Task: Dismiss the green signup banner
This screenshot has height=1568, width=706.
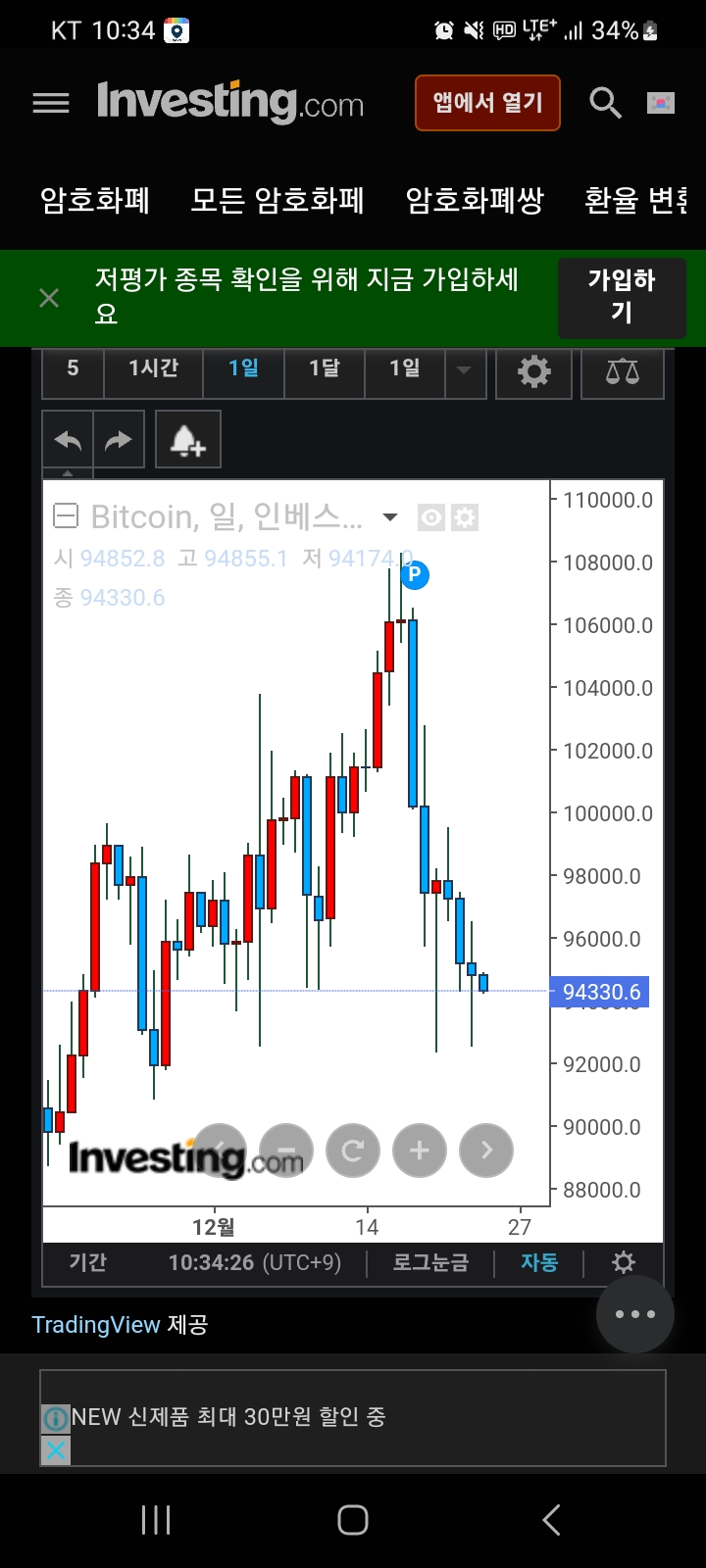Action: coord(49,298)
